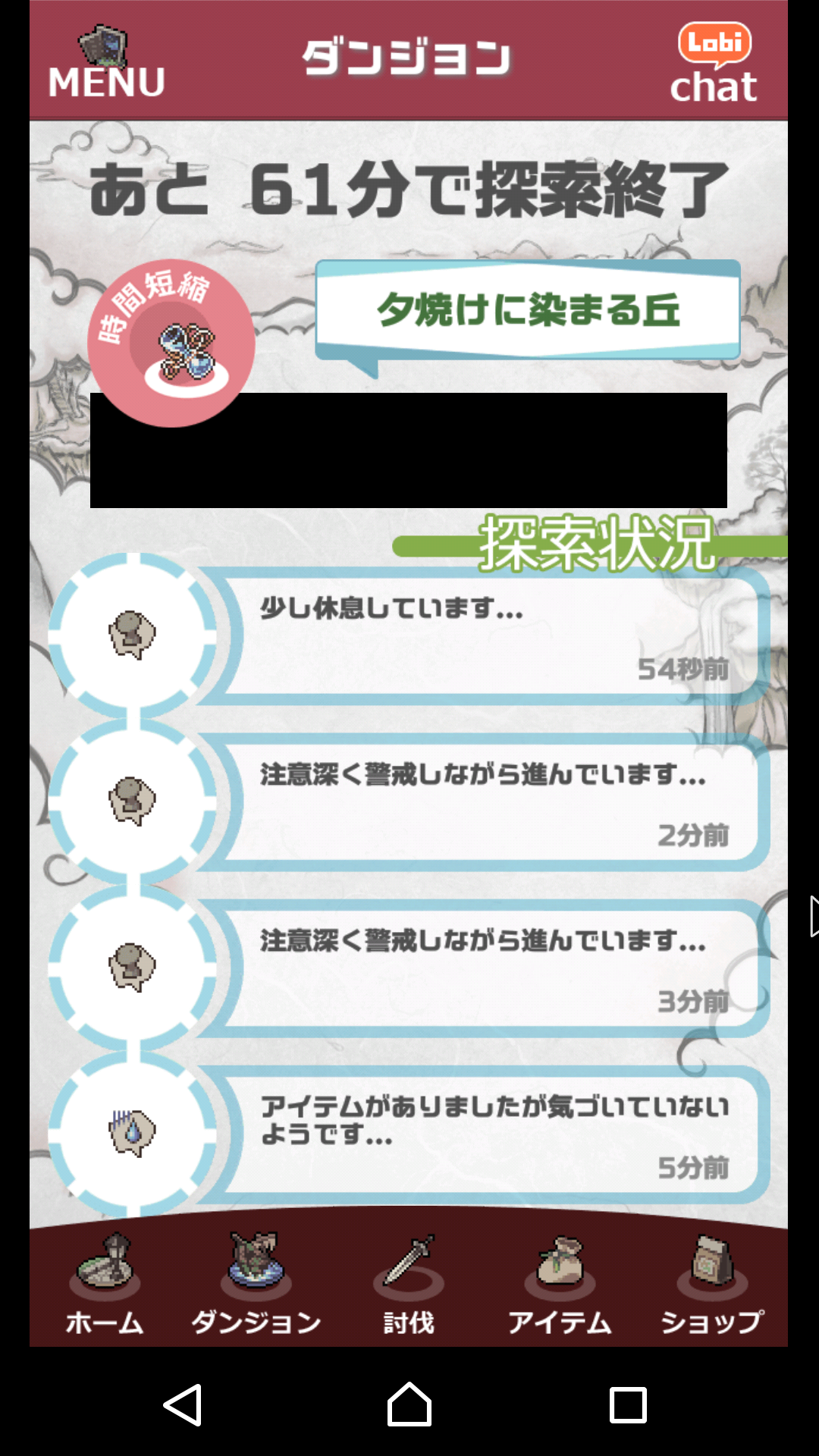Tap the 時間短縮 time-shortening button
The width and height of the screenshot is (819, 1456).
171,343
